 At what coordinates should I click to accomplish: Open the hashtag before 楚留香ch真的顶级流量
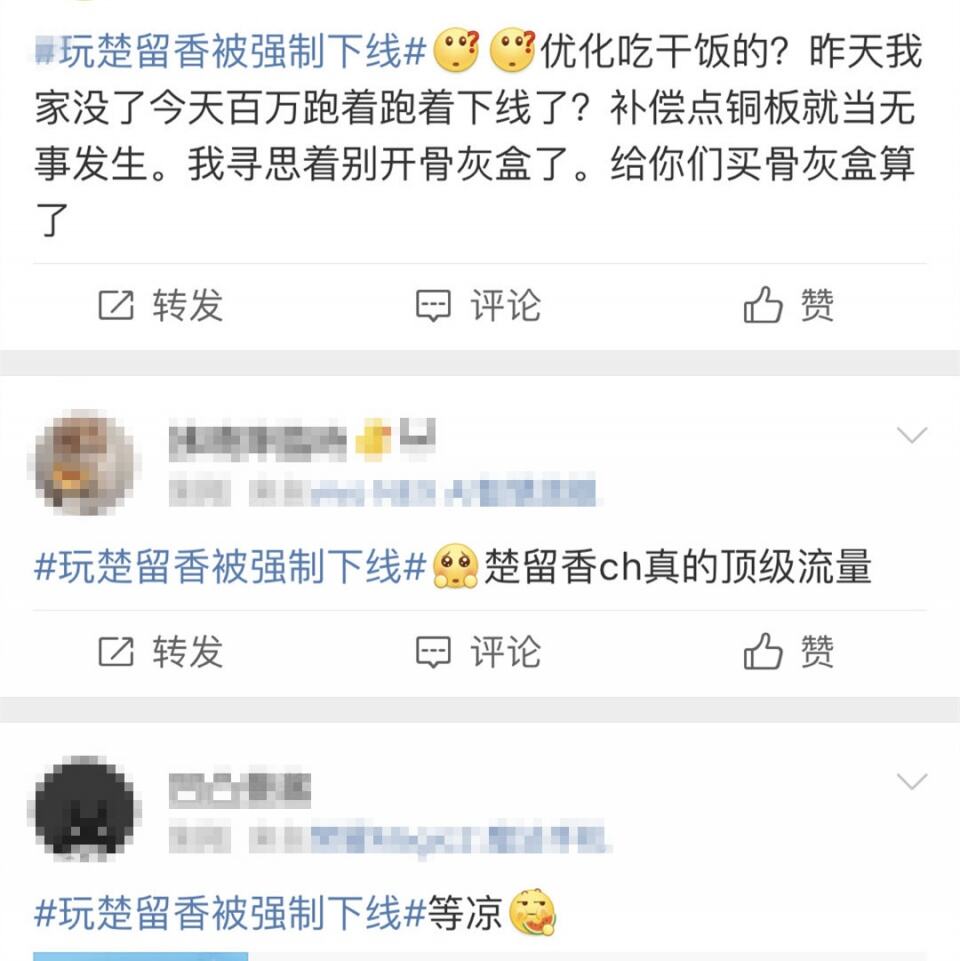tap(231, 568)
